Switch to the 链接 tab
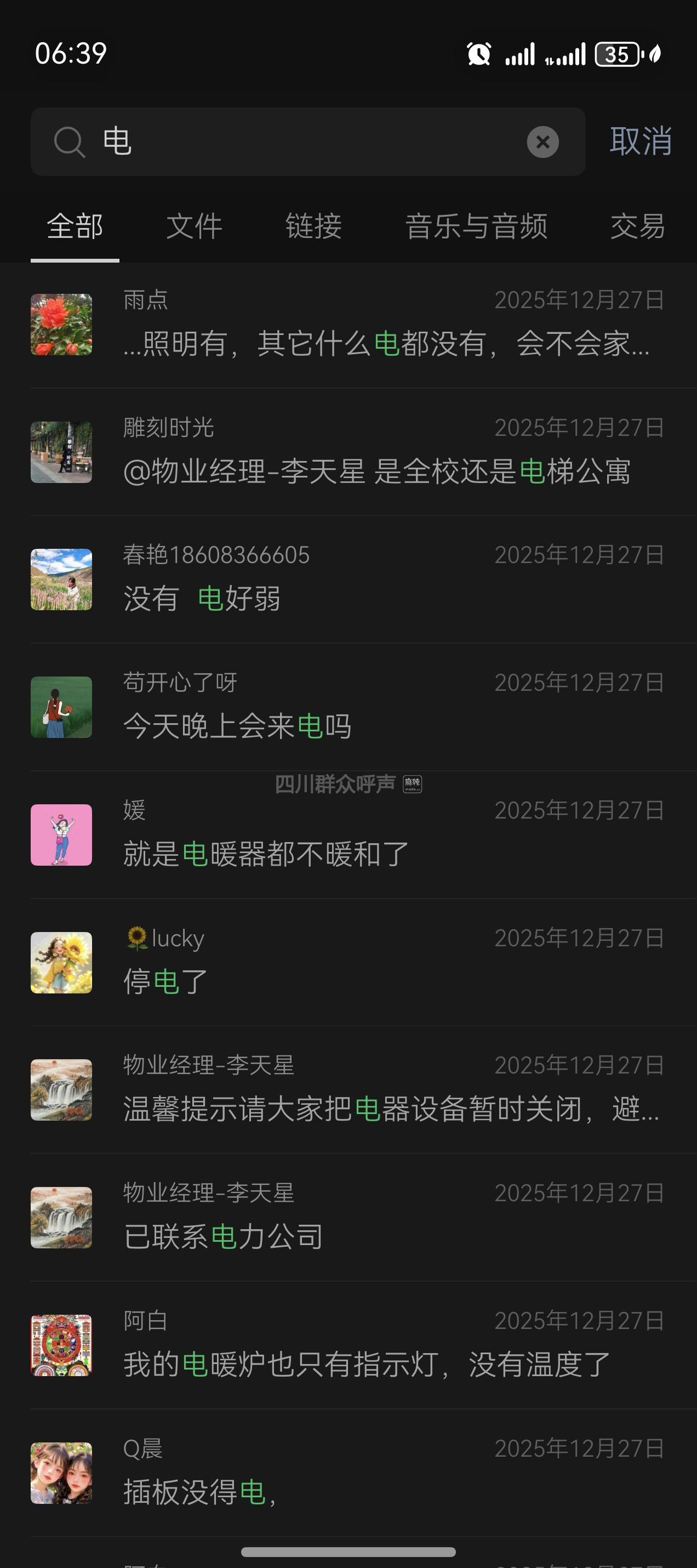 point(313,226)
